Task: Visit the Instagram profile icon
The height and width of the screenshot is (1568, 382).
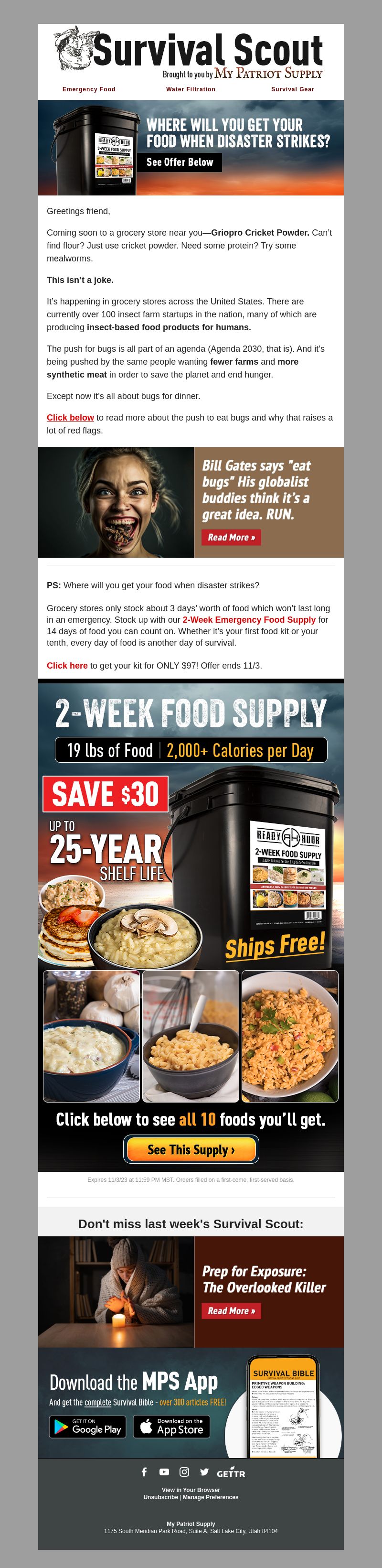Action: pos(184,1472)
